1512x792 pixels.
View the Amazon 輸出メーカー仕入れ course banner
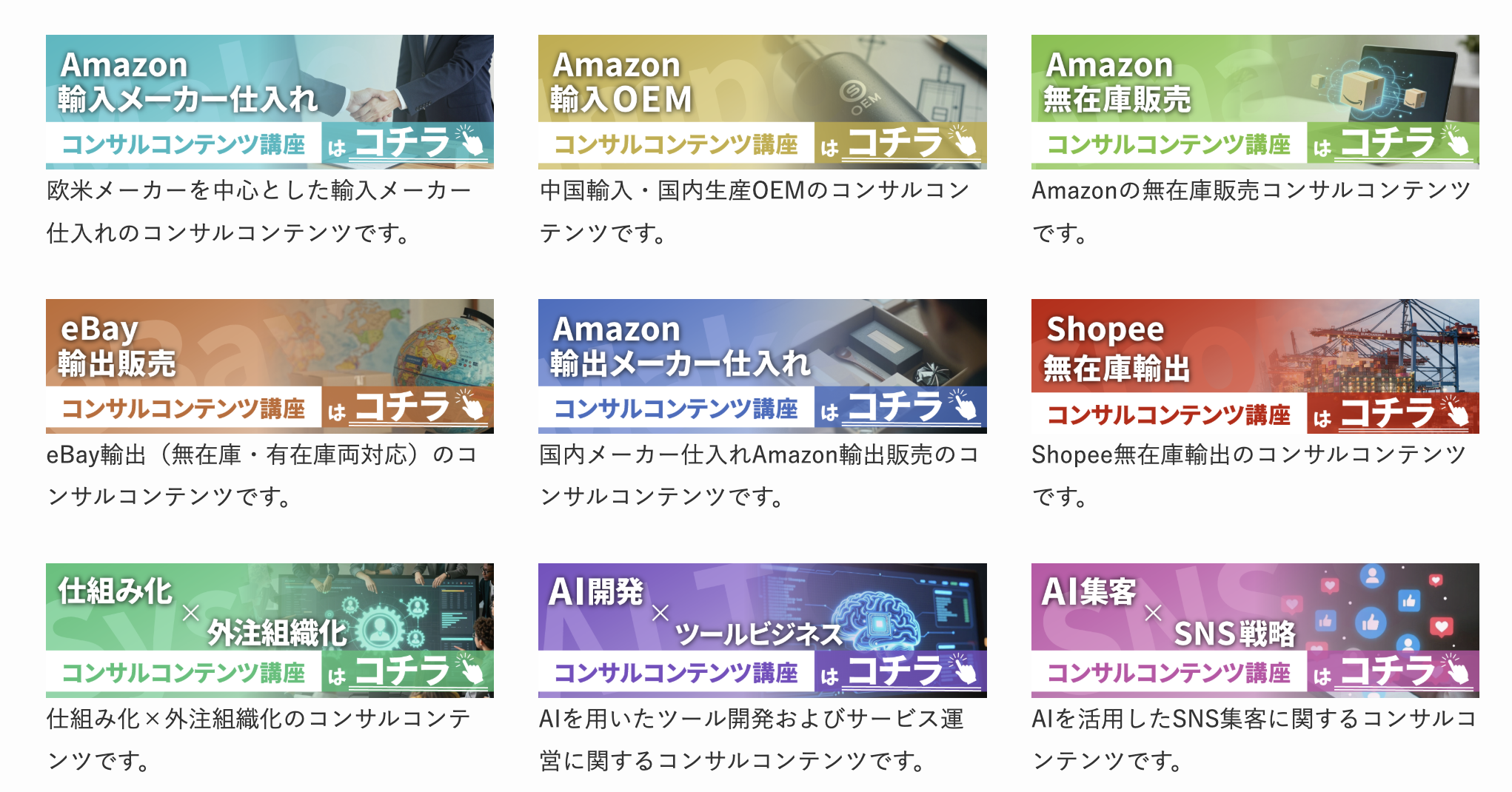(762, 366)
